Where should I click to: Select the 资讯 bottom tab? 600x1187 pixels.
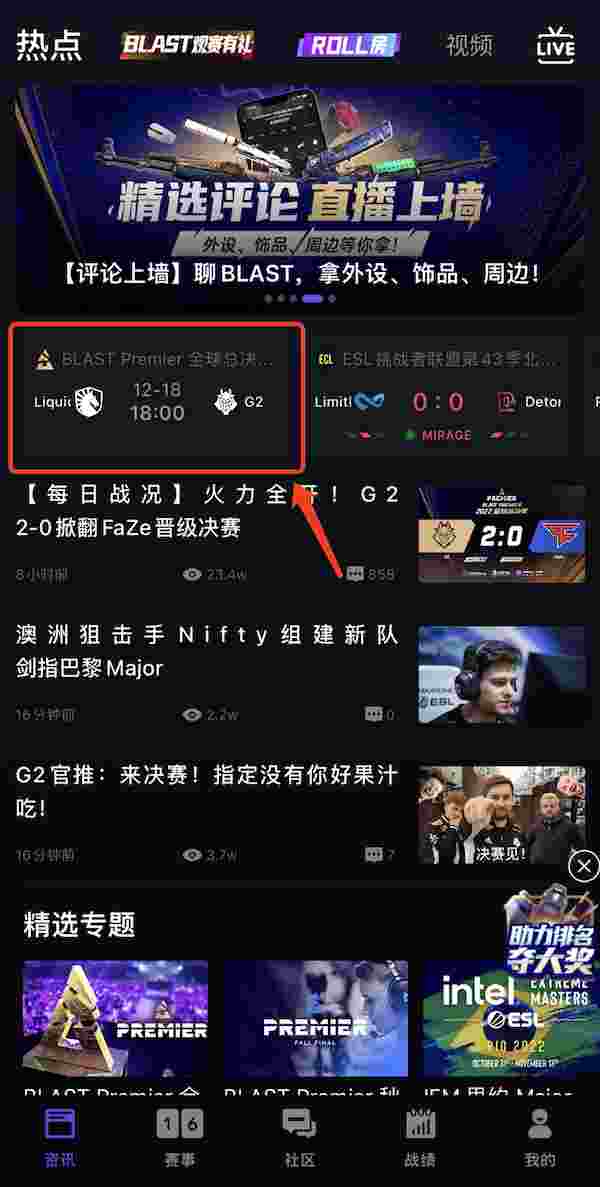(60, 1138)
